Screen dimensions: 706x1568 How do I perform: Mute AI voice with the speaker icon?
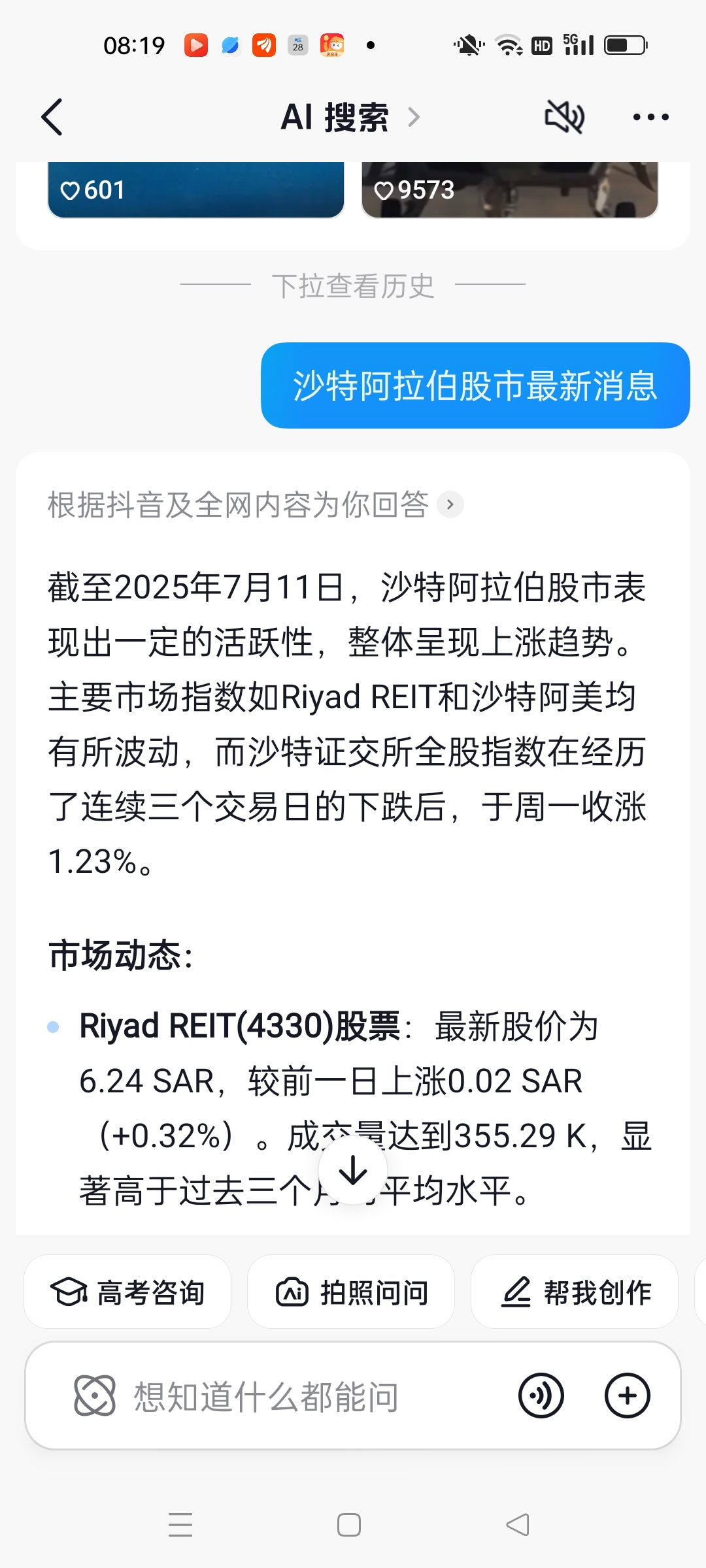point(563,116)
